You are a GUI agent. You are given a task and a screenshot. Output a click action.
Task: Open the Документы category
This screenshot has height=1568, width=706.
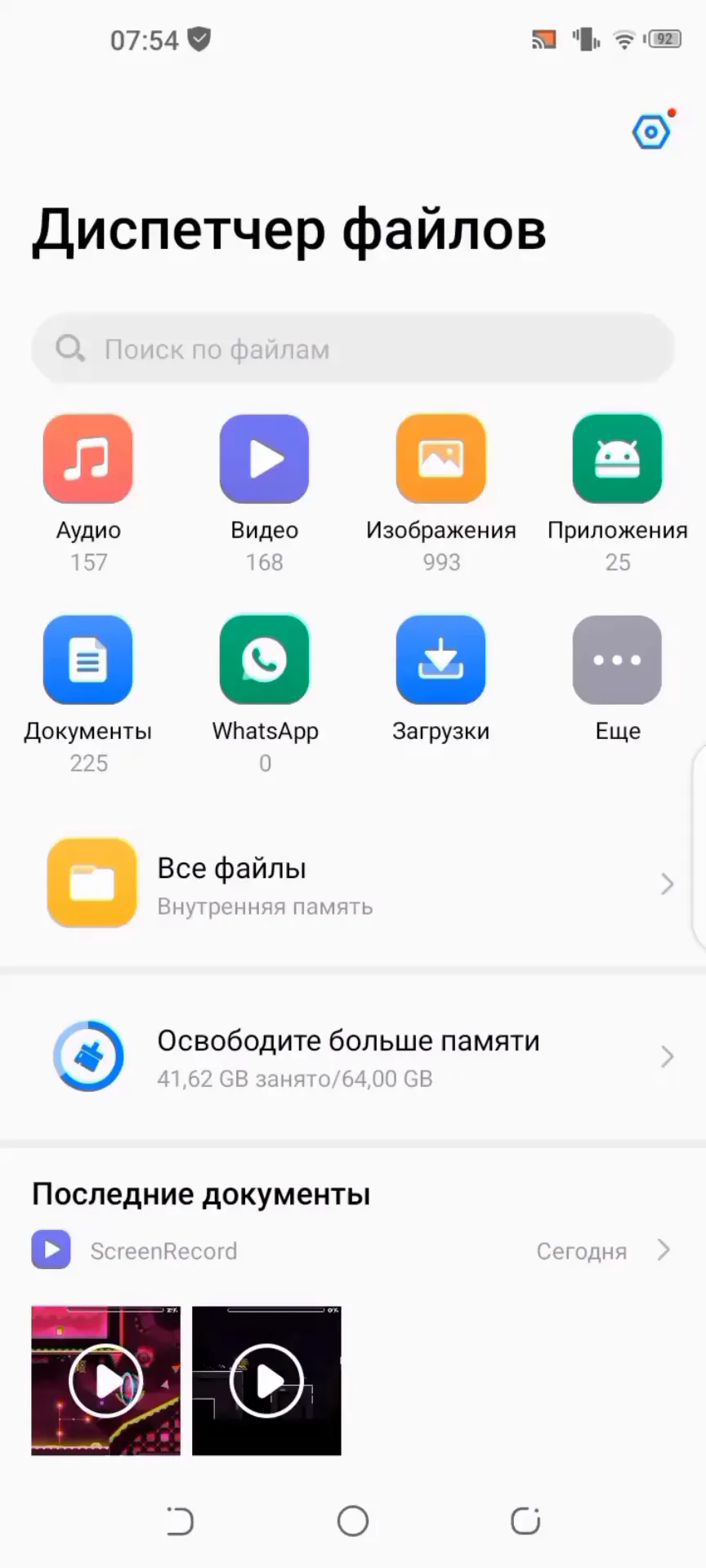(88, 660)
